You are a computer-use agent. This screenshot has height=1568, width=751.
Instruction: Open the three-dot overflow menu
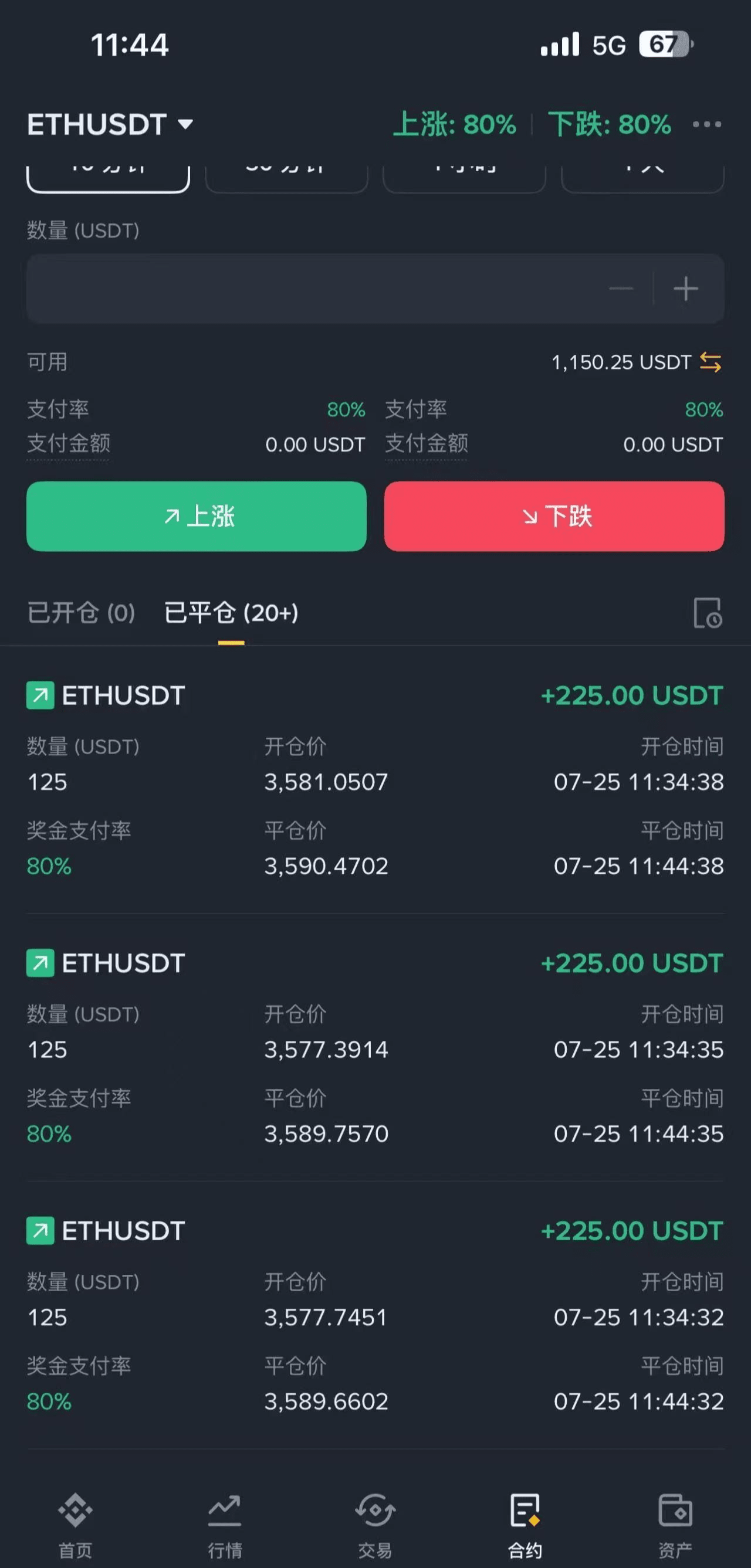[x=706, y=125]
